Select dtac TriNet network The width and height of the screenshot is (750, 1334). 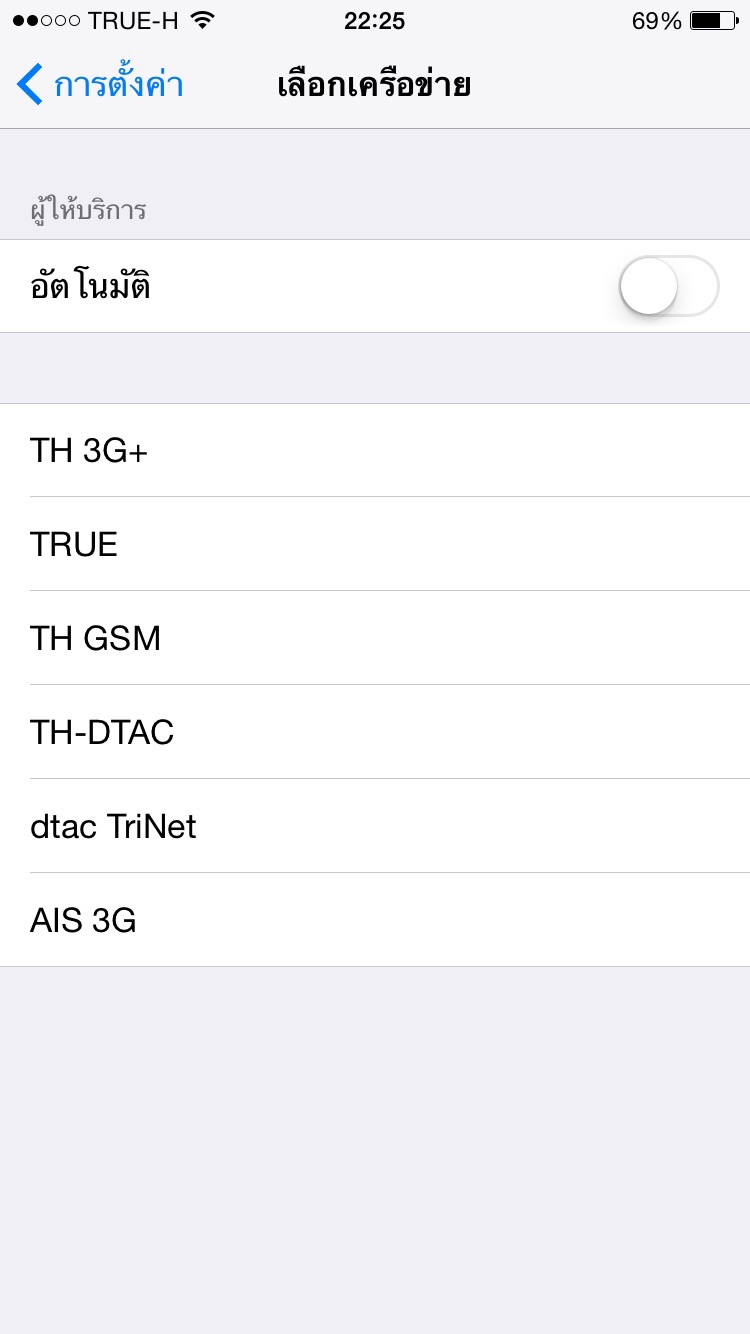[375, 826]
